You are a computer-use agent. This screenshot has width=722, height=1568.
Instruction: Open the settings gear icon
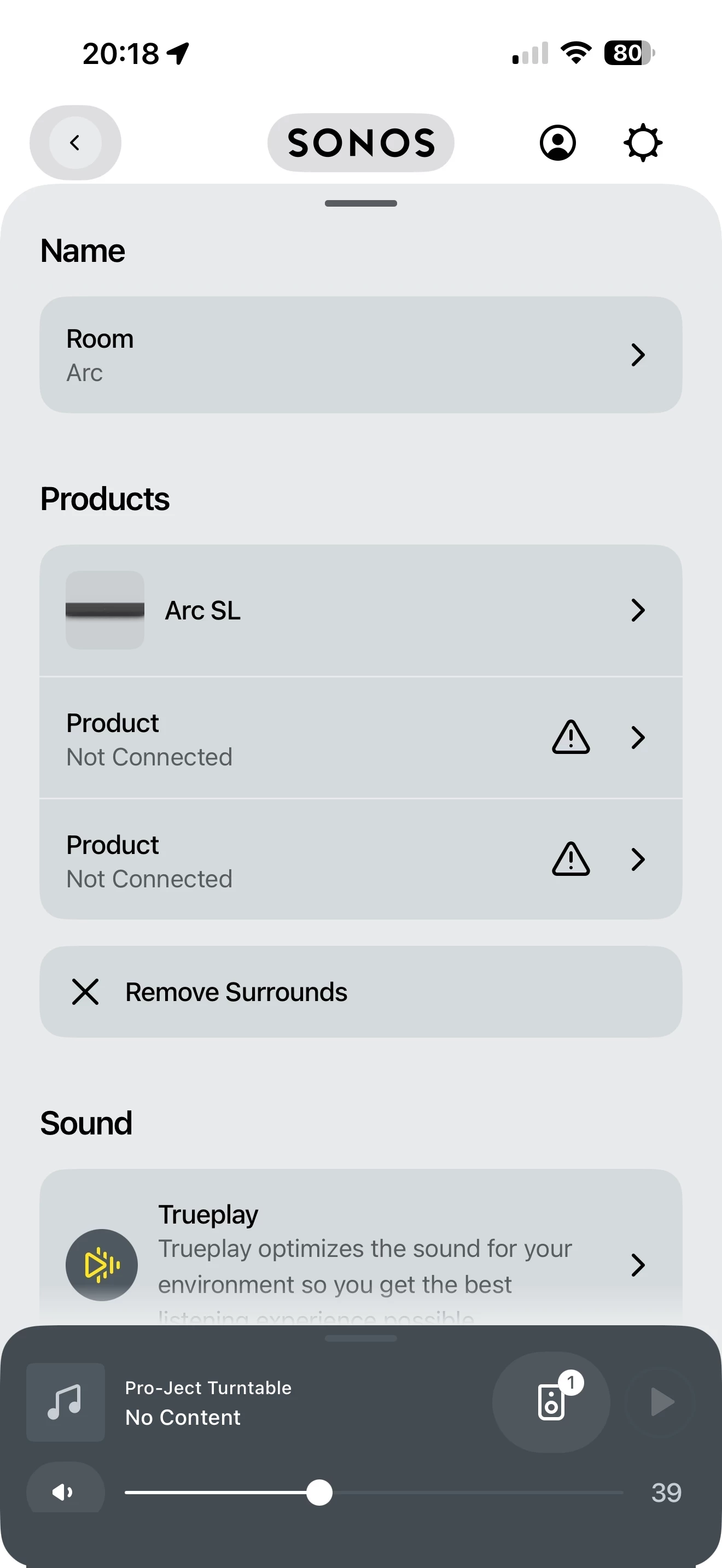tap(642, 143)
